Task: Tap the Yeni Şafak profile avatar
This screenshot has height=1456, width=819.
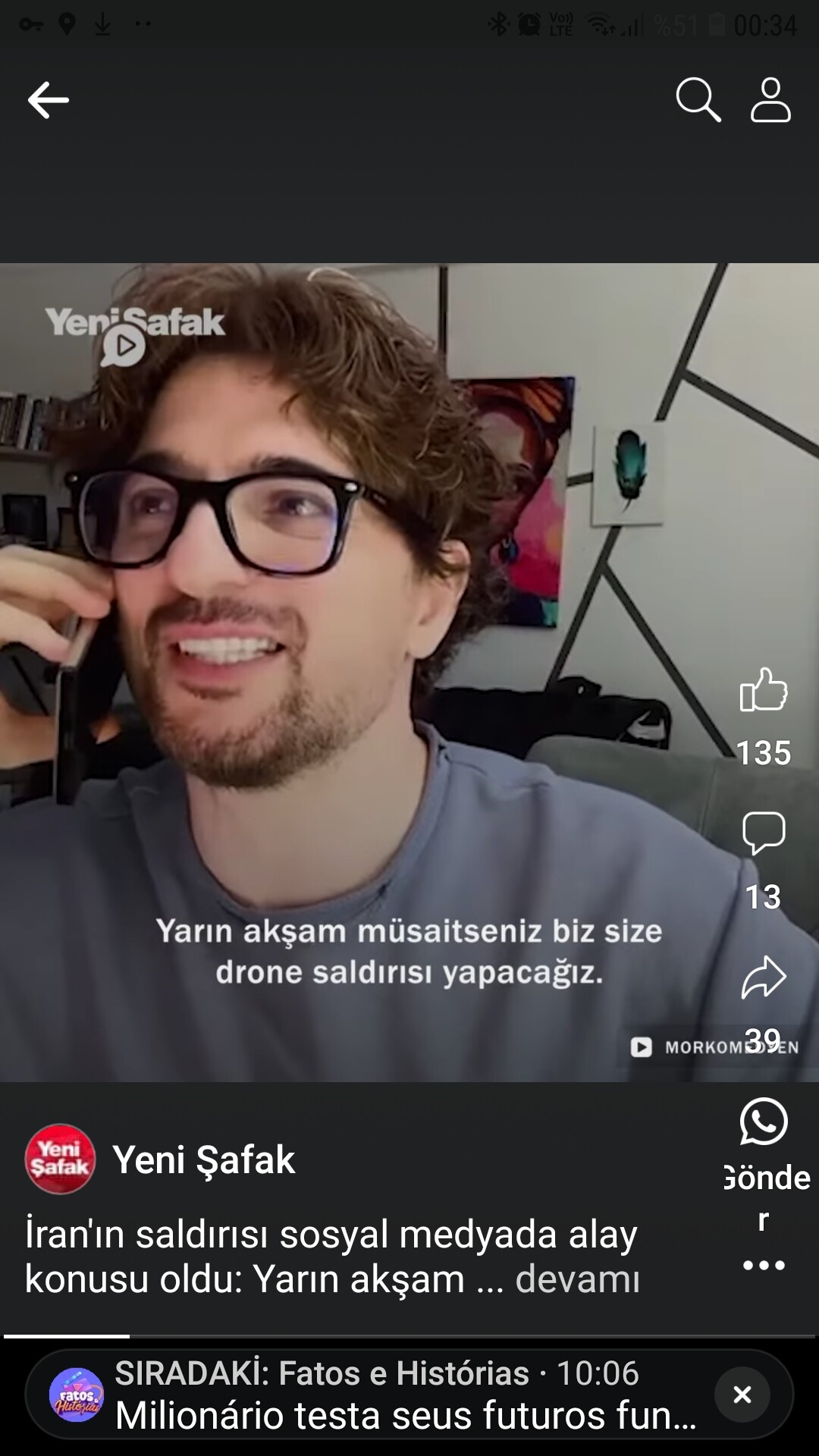Action: 61,1159
